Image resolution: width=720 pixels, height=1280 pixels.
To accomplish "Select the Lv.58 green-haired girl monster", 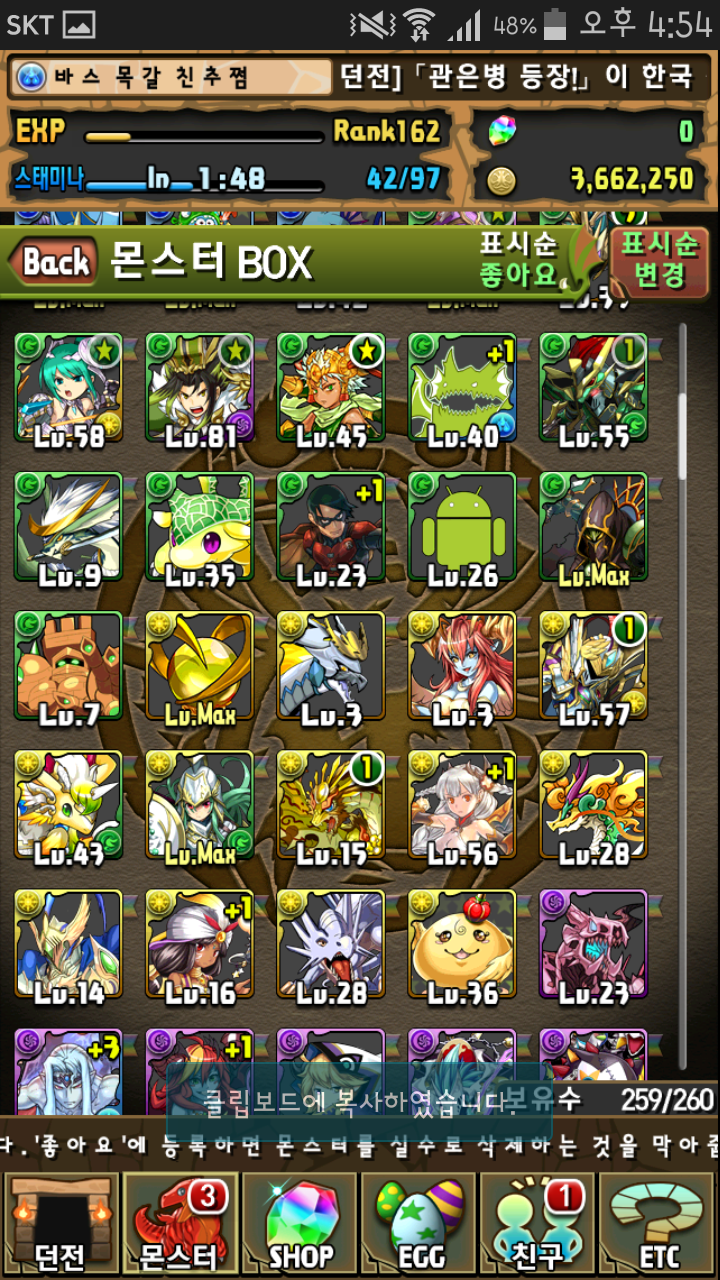I will [x=68, y=388].
